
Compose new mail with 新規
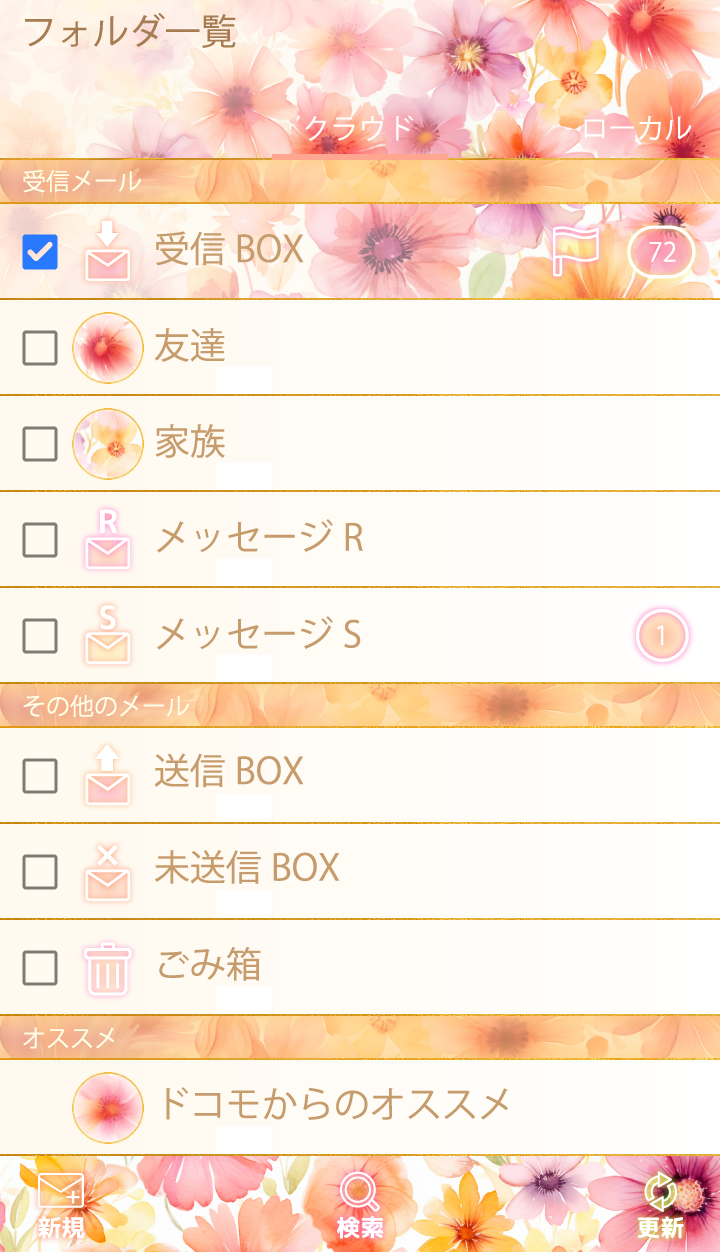tap(61, 1205)
